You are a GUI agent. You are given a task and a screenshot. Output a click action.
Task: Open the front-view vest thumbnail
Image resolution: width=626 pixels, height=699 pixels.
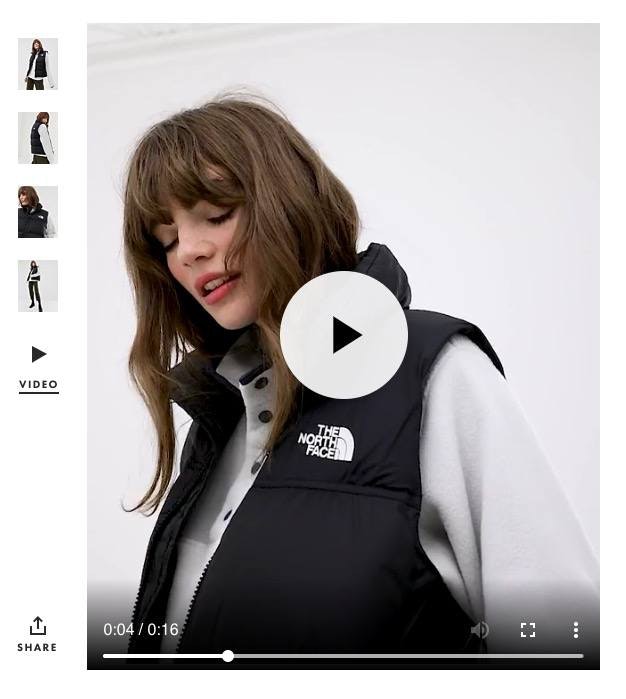click(38, 64)
